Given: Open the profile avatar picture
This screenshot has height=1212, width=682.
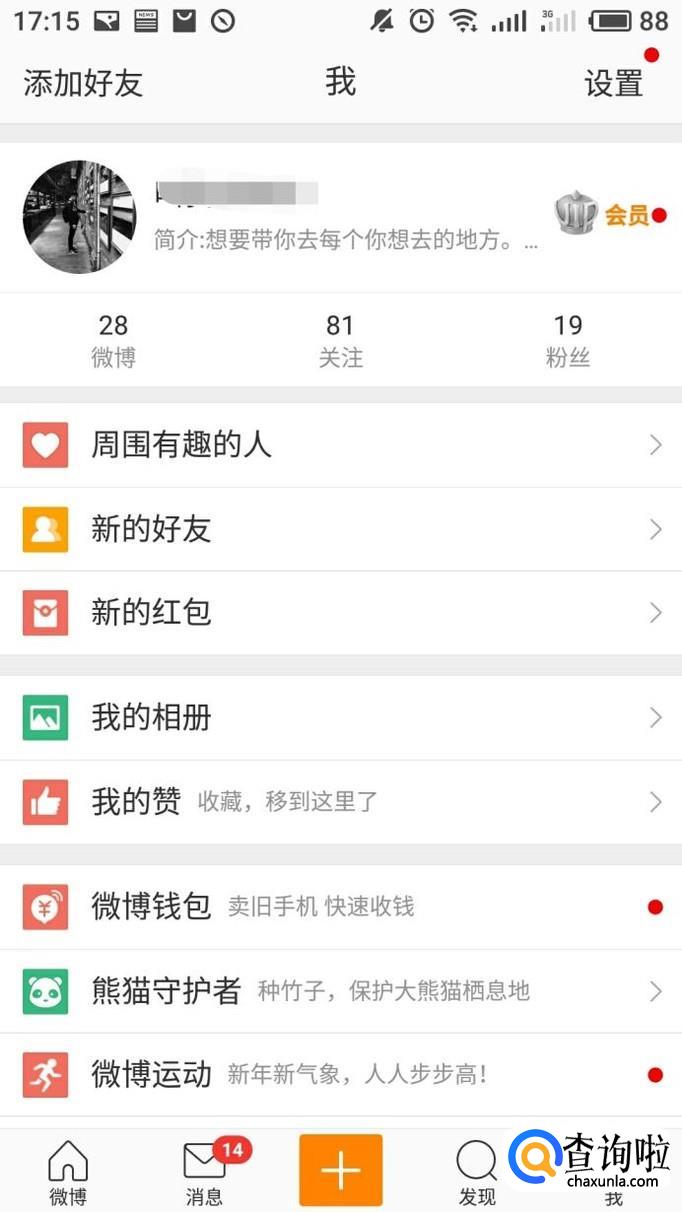Looking at the screenshot, I should (x=79, y=217).
